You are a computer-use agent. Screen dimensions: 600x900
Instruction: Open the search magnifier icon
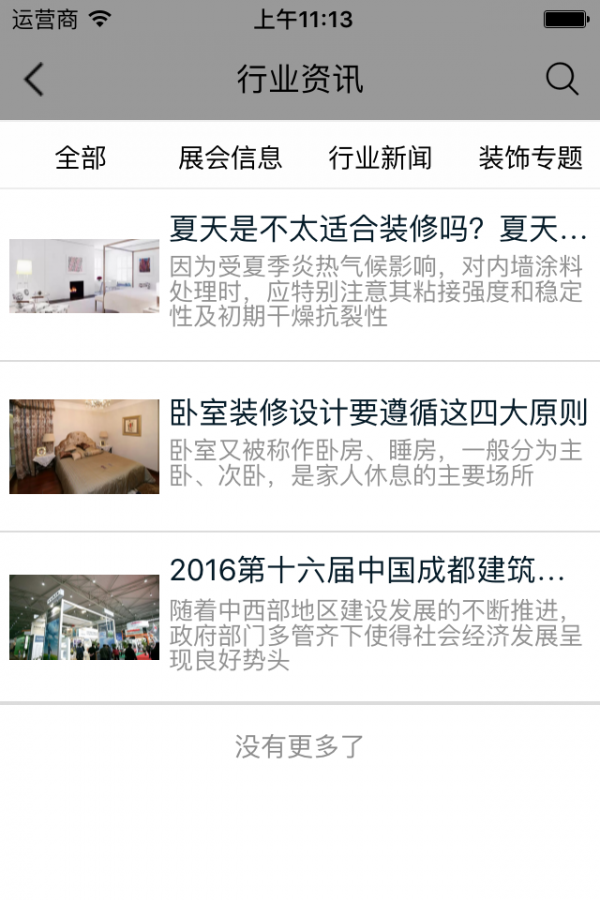(x=562, y=79)
